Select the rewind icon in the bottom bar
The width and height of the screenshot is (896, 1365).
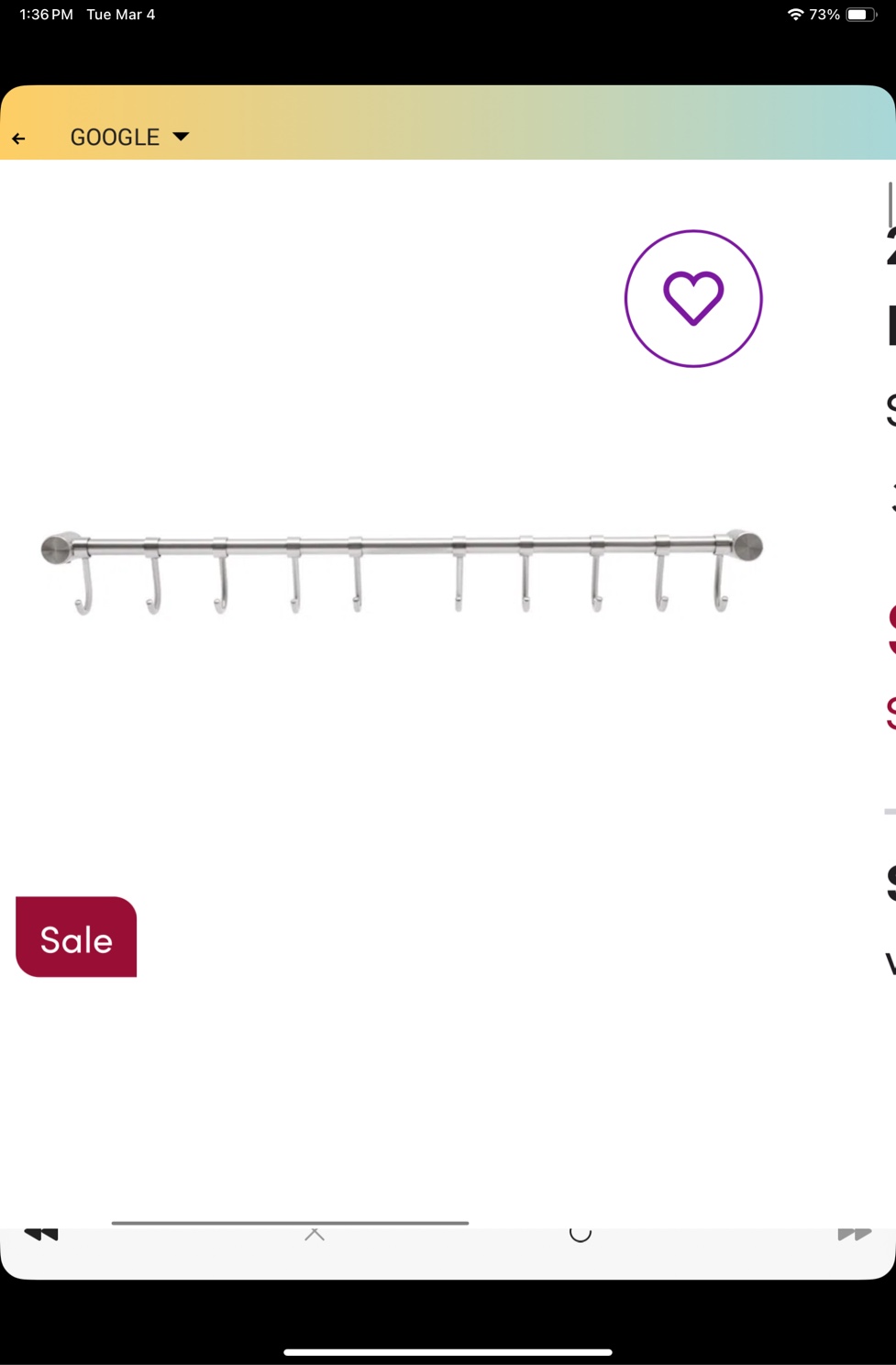click(43, 1233)
